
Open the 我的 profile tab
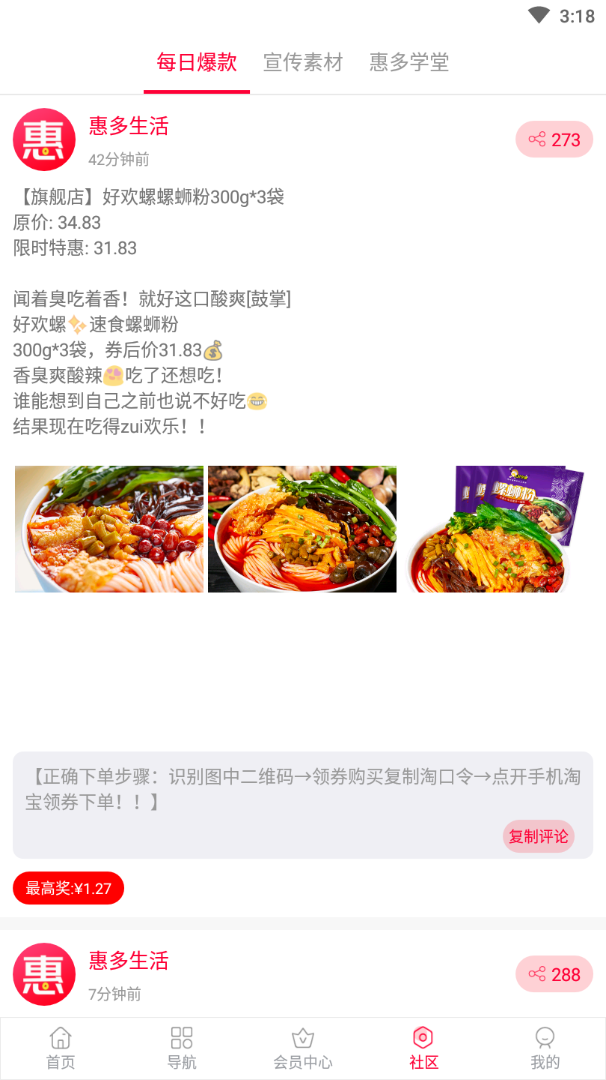click(544, 1047)
